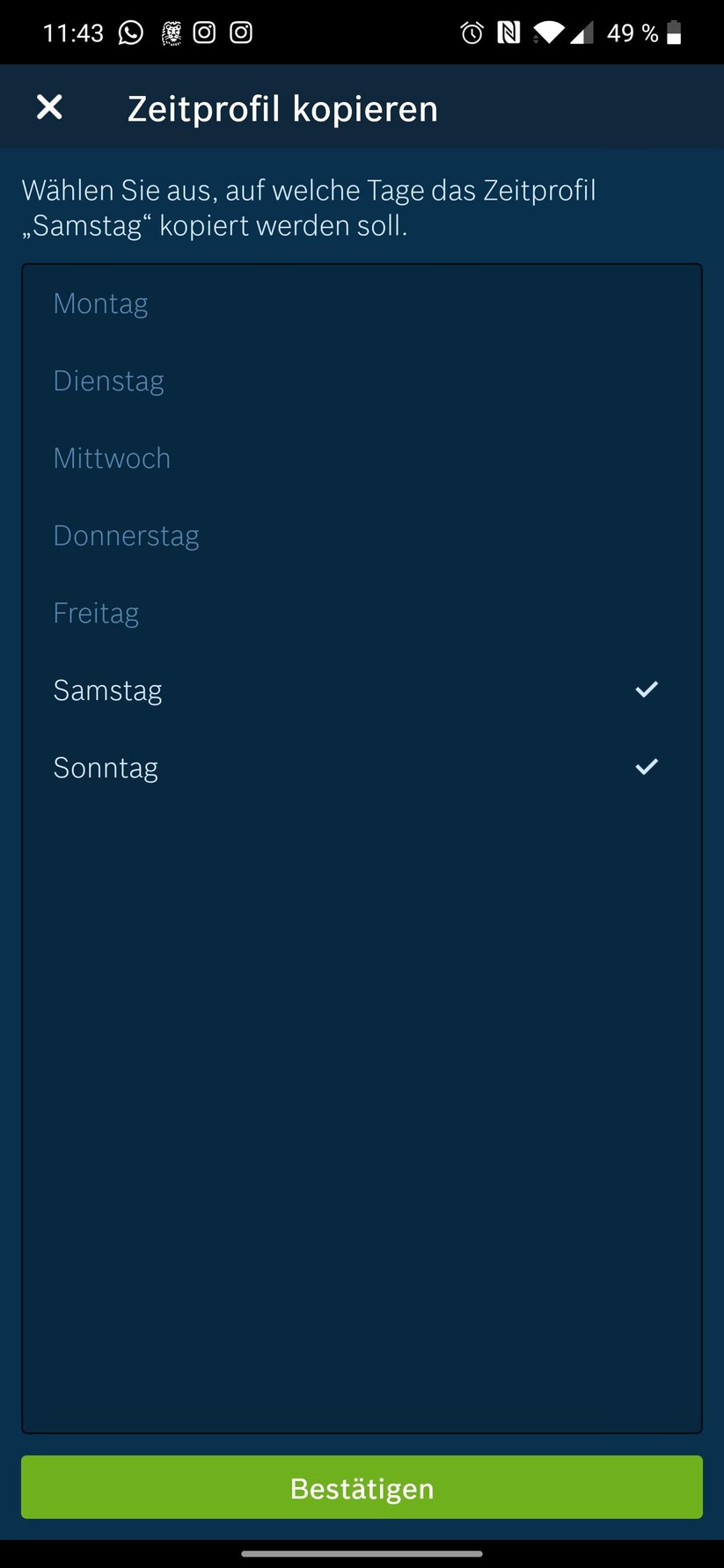Close the Zeitprofil kopieren screen
Screen dimensions: 724x1568
point(49,107)
